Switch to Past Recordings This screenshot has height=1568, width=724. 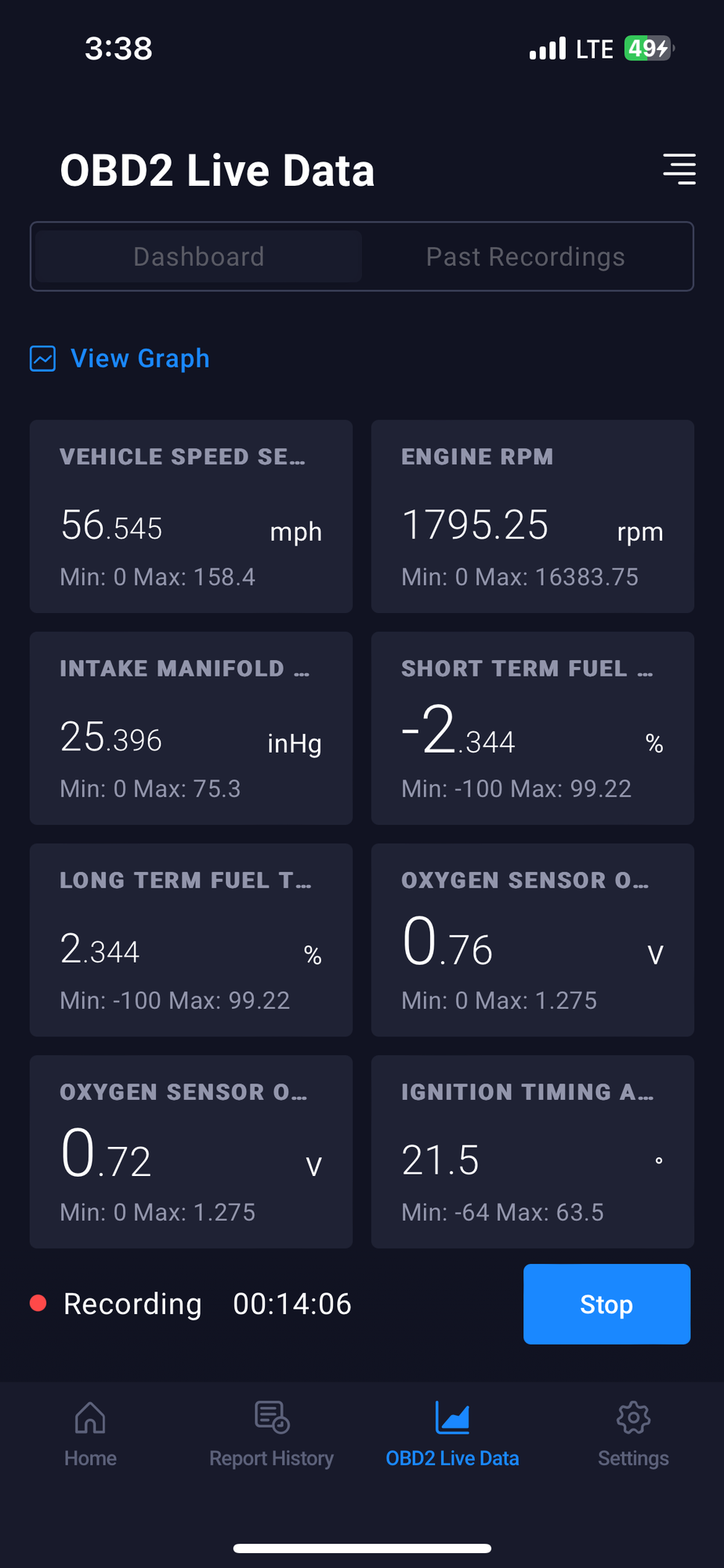pyautogui.click(x=525, y=256)
